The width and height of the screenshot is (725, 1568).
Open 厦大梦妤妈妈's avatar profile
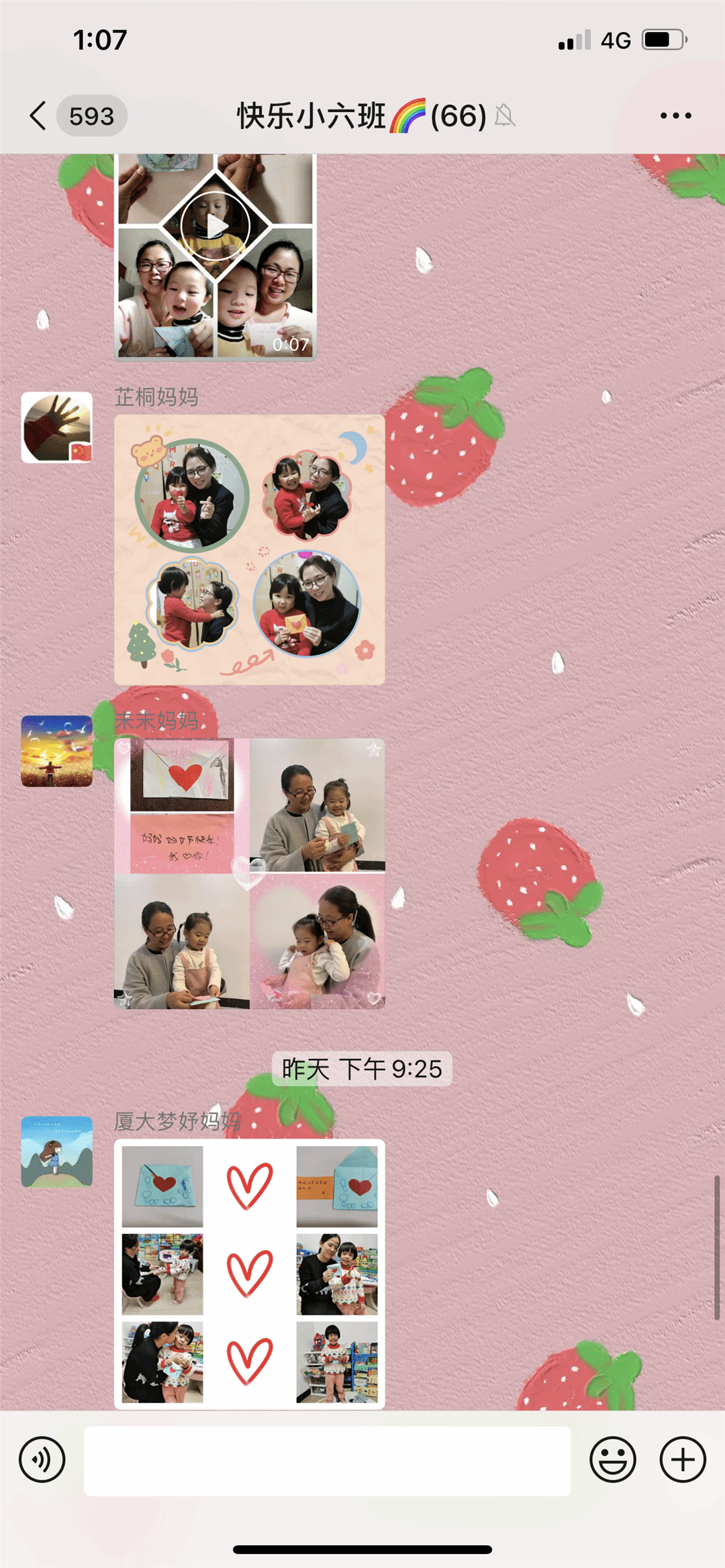point(57,1151)
